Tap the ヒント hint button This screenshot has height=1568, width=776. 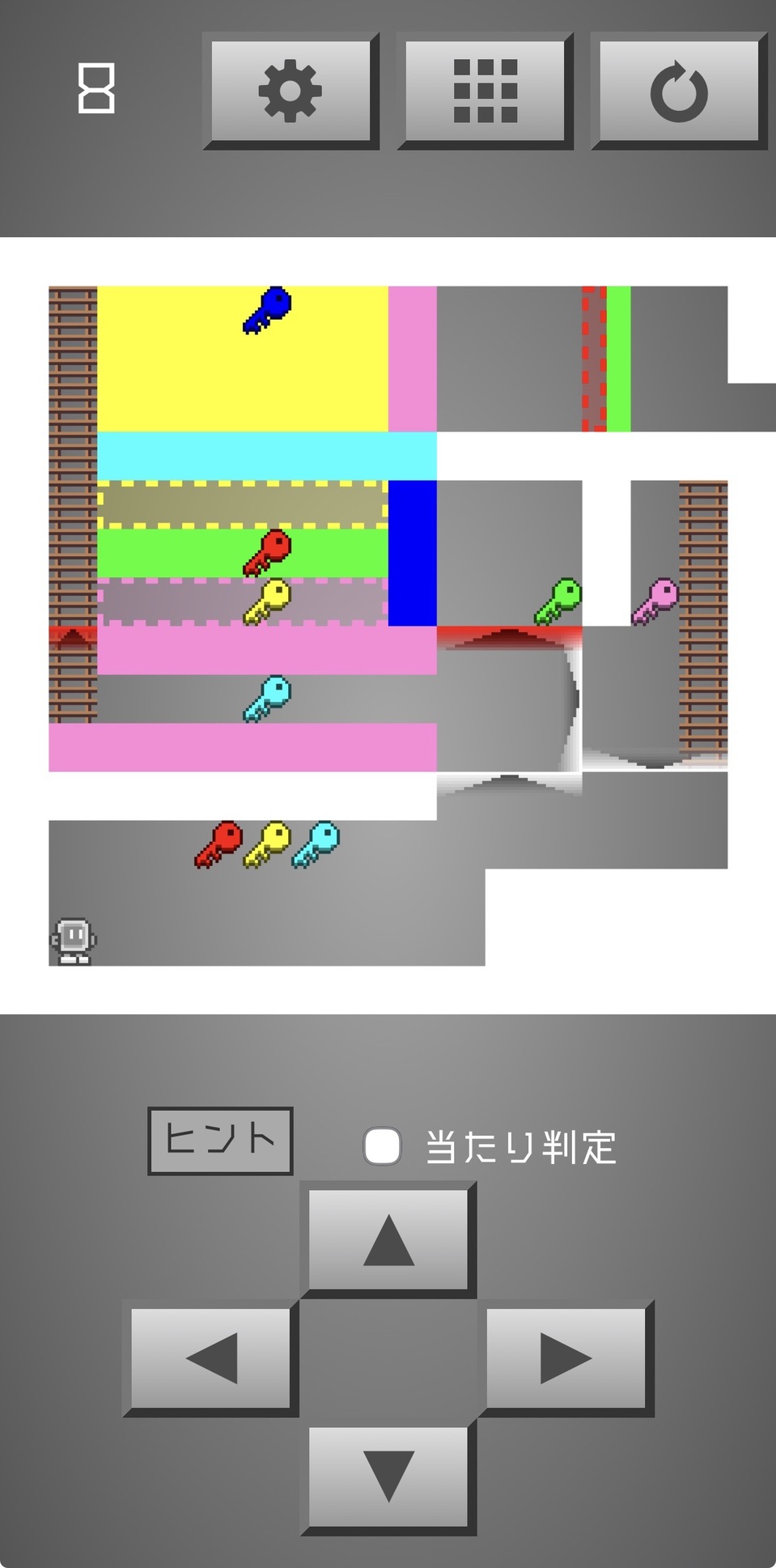click(x=220, y=1140)
